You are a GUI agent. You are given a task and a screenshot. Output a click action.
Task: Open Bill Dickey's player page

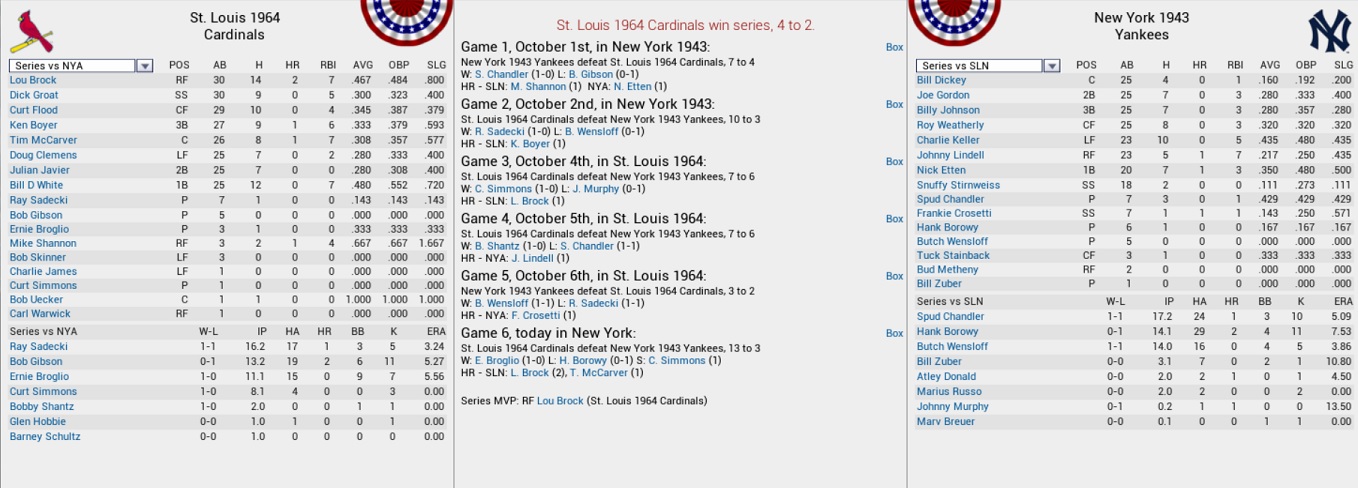[941, 81]
